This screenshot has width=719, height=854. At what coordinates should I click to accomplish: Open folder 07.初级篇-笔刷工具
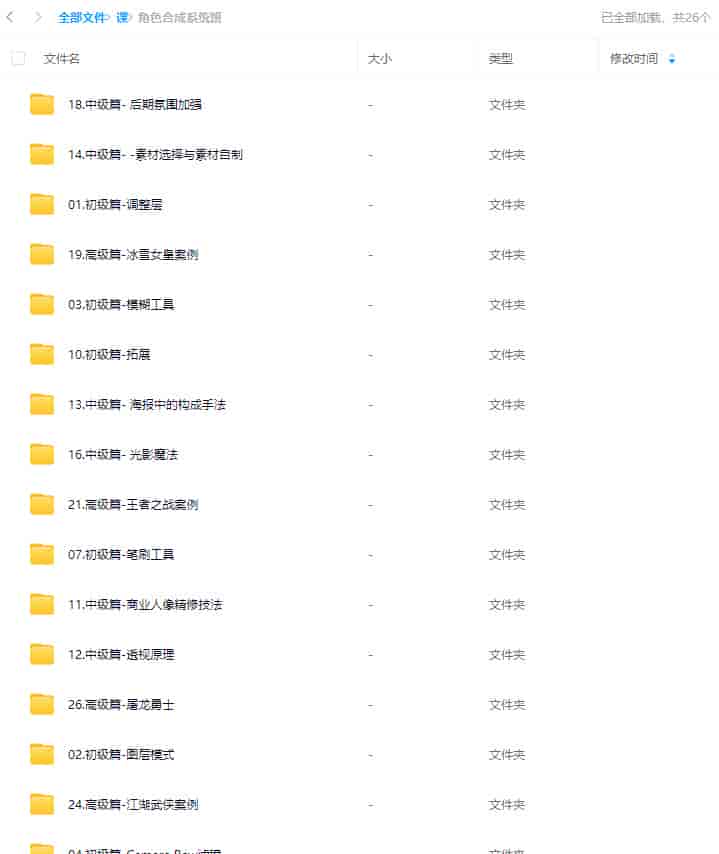121,555
